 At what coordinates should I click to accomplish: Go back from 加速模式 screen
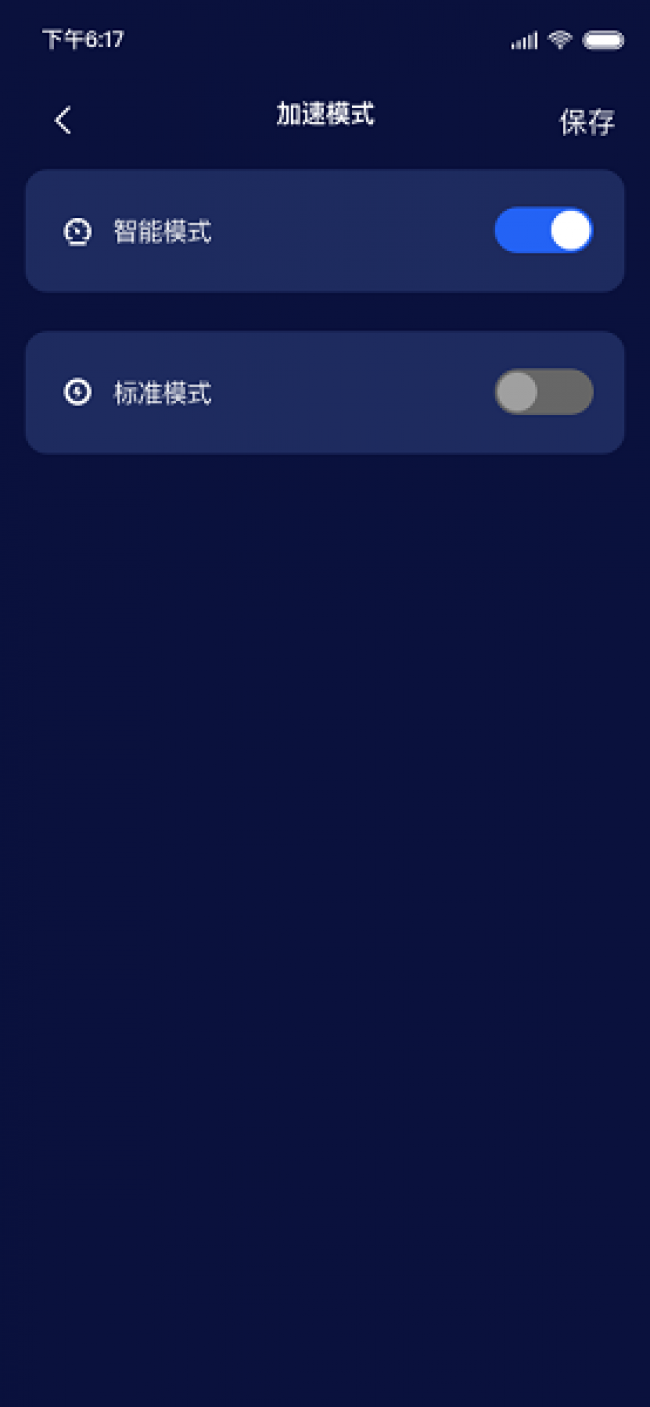point(63,121)
